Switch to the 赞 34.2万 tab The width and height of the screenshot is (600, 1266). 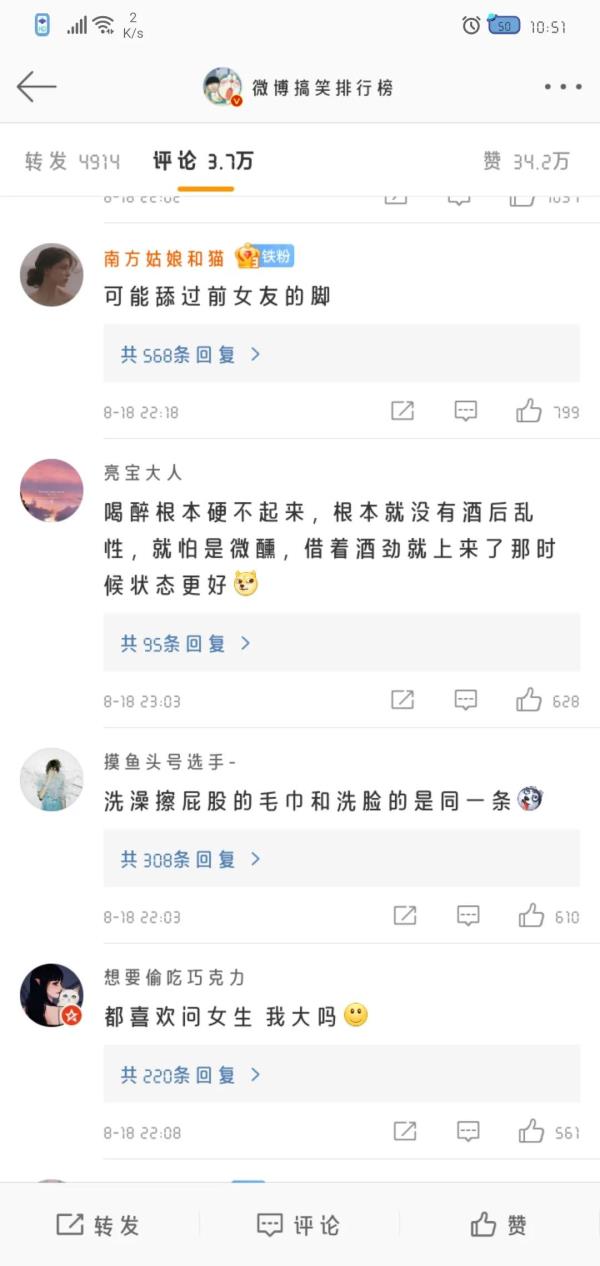(526, 161)
